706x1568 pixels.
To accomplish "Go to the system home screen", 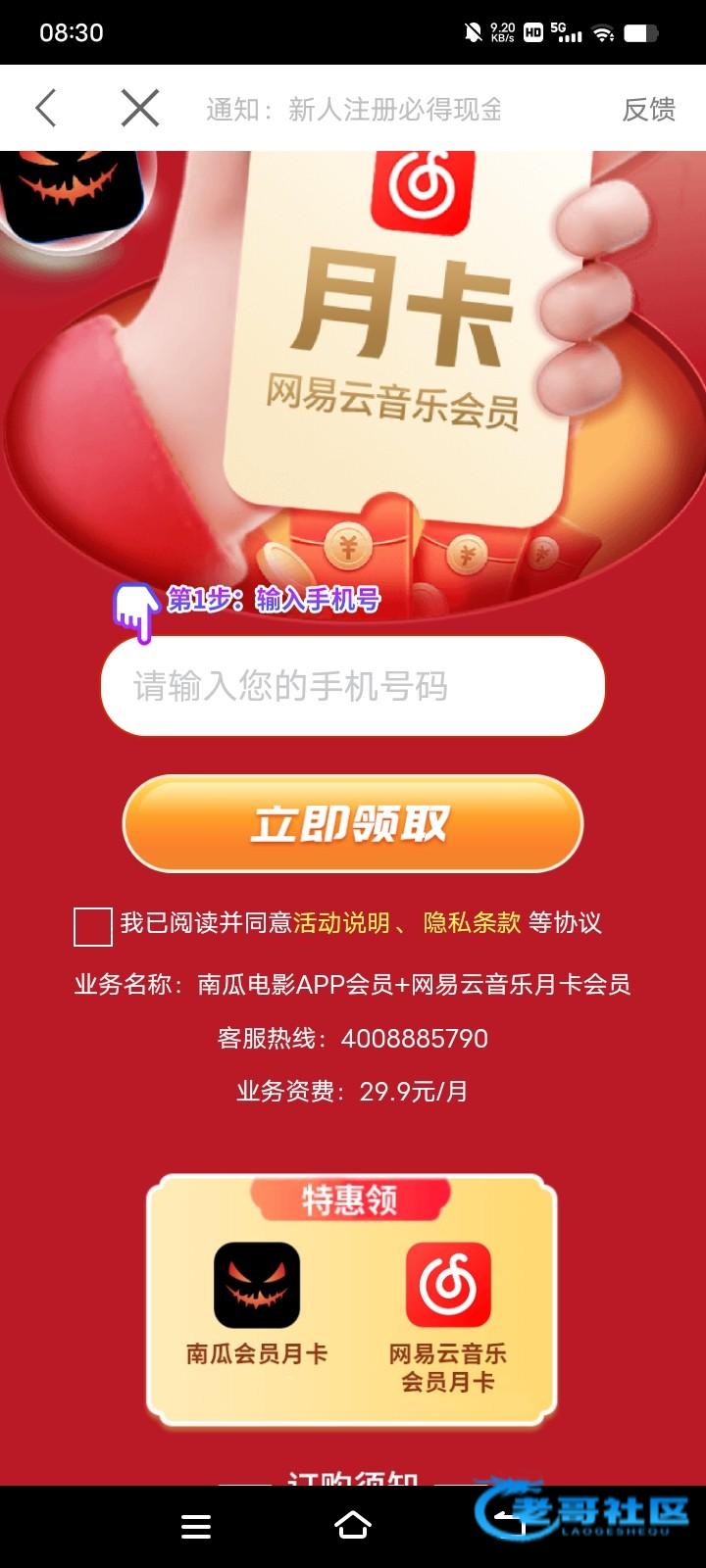I will click(x=353, y=1527).
